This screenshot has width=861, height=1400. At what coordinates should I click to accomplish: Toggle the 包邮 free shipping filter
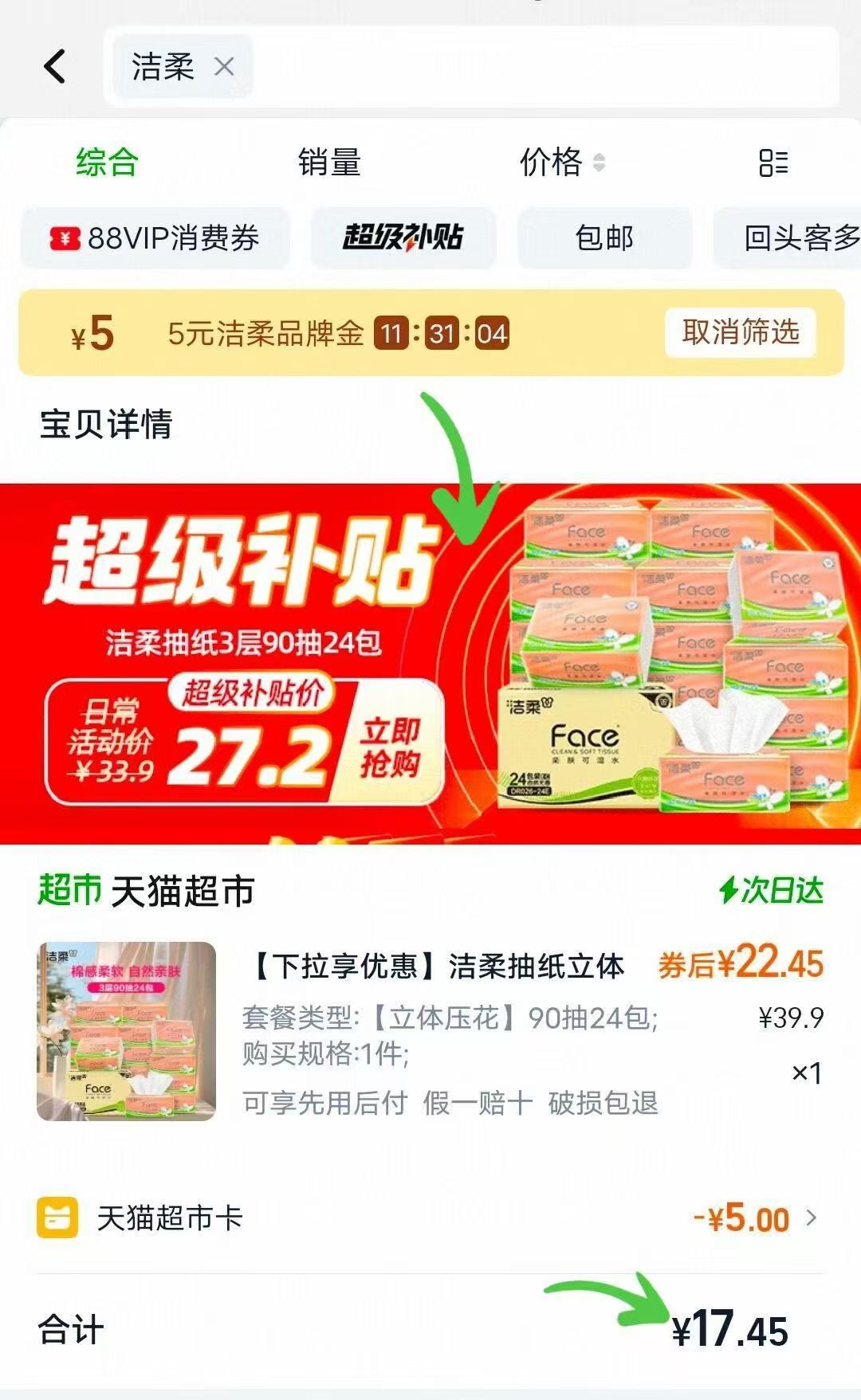click(x=603, y=237)
